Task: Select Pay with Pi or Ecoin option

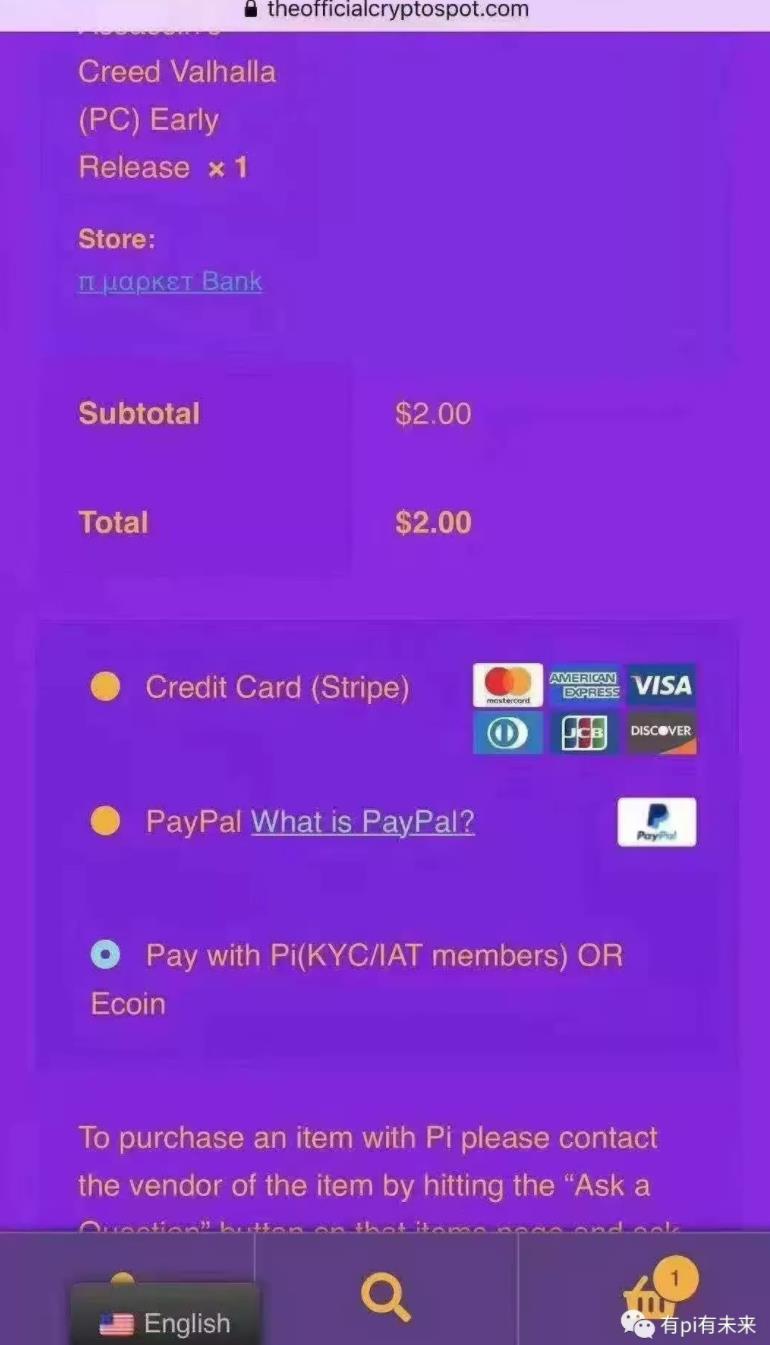Action: 105,955
